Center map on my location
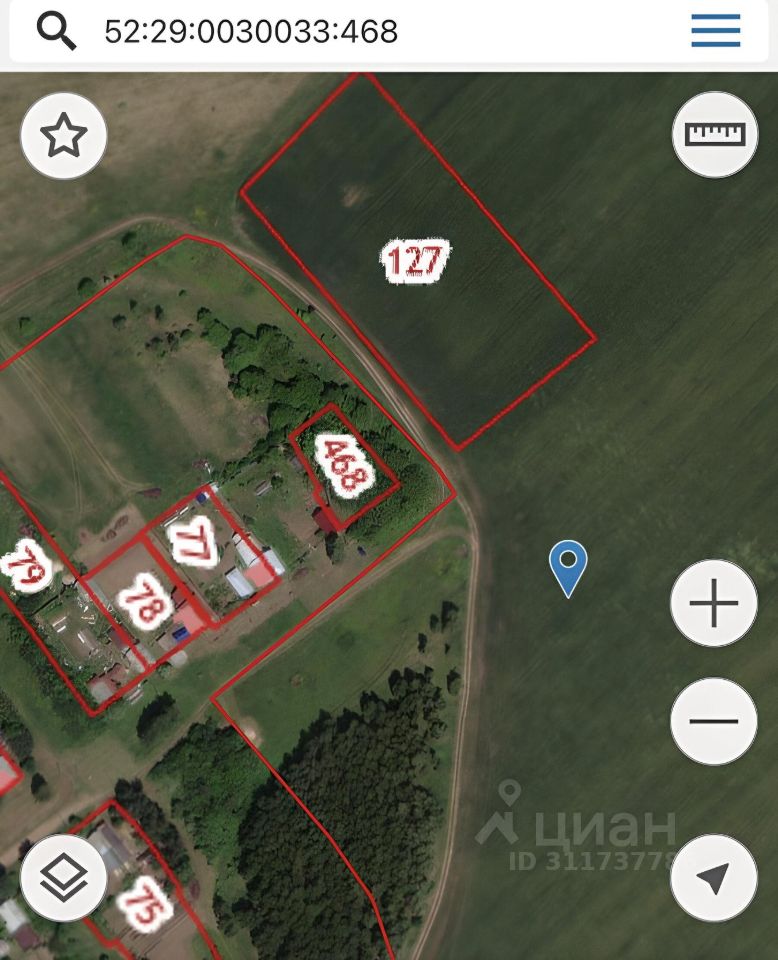The width and height of the screenshot is (778, 960). (714, 878)
